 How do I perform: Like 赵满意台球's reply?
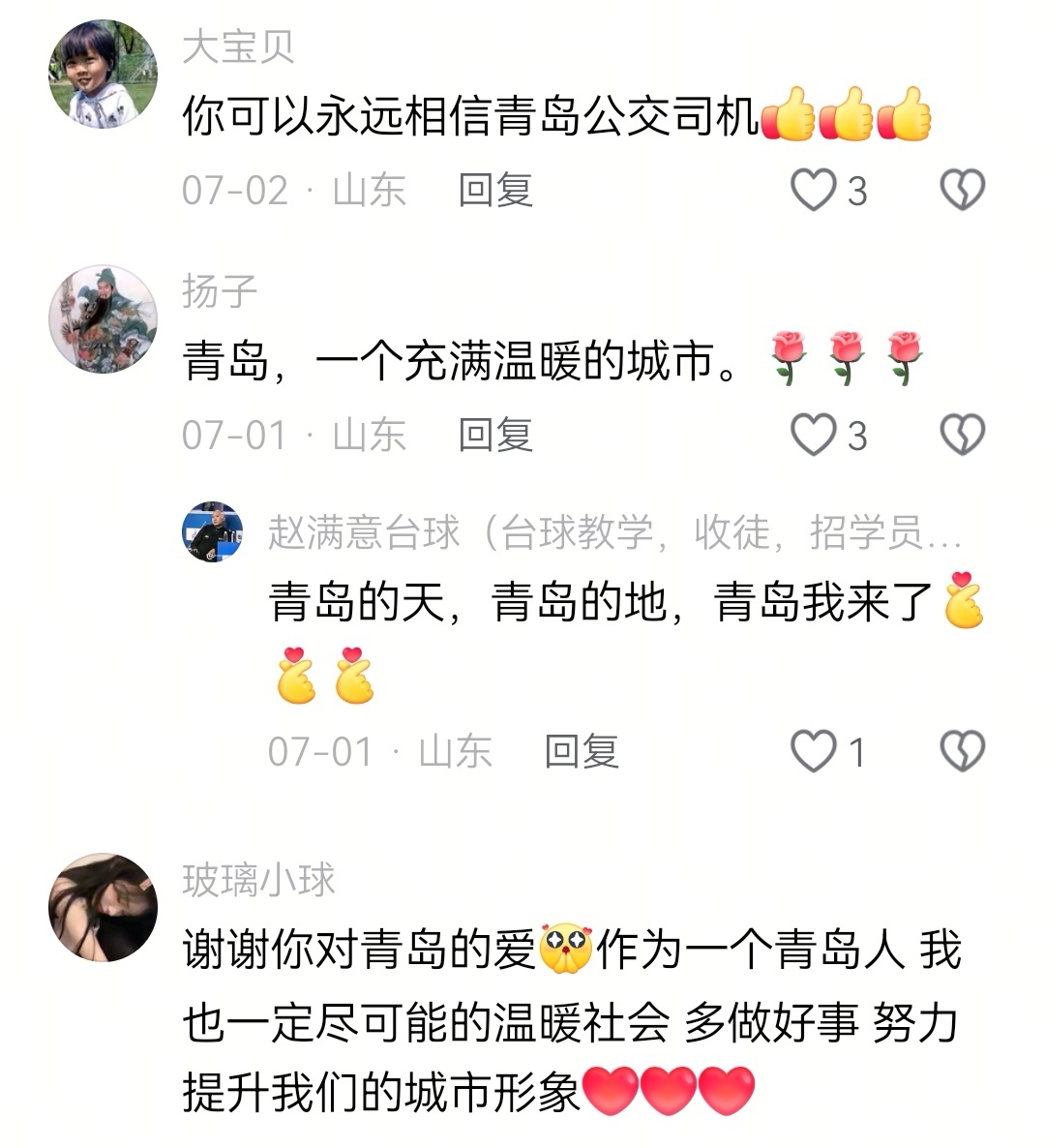click(x=814, y=751)
